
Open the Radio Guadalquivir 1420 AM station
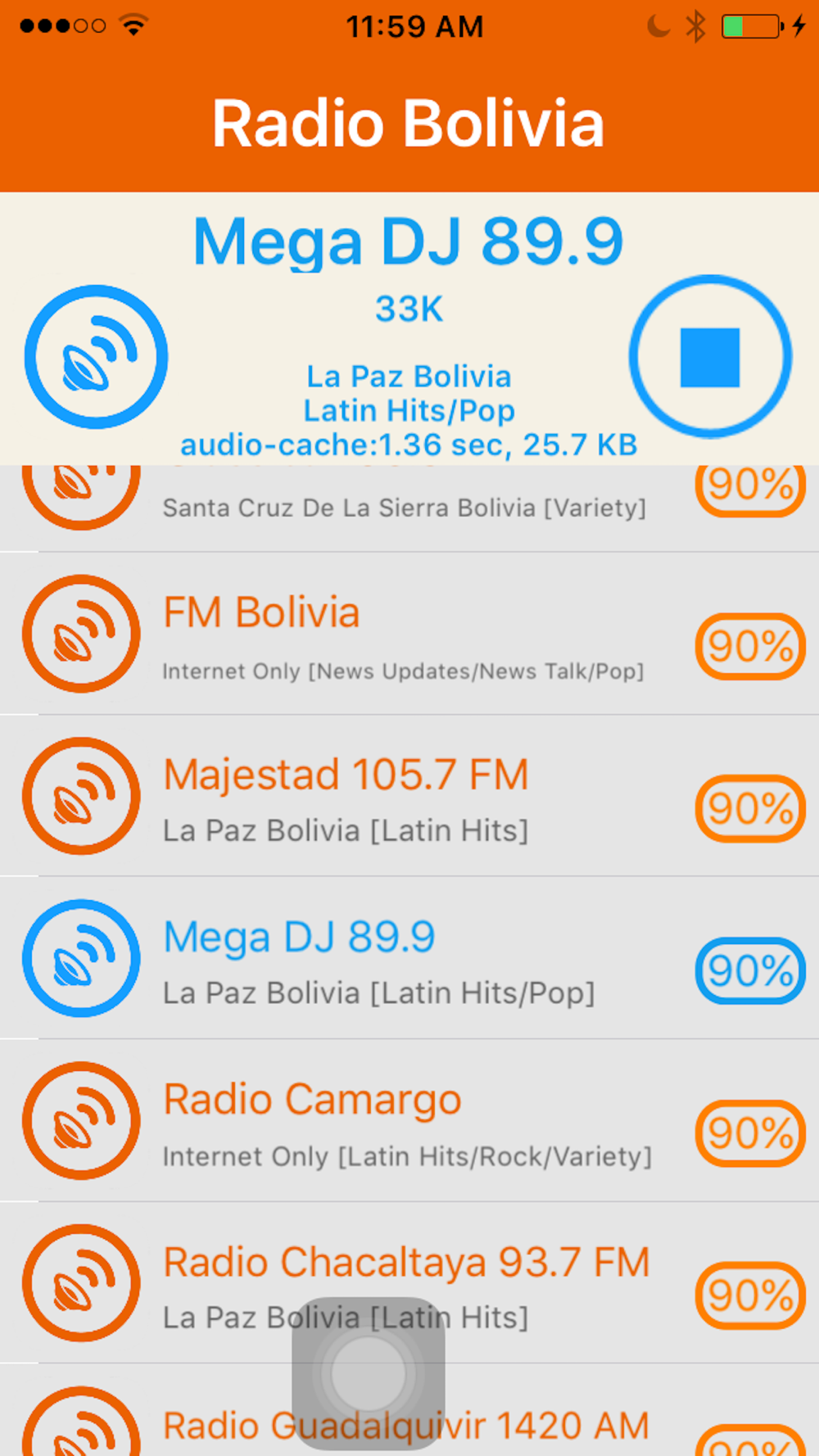409,1410
